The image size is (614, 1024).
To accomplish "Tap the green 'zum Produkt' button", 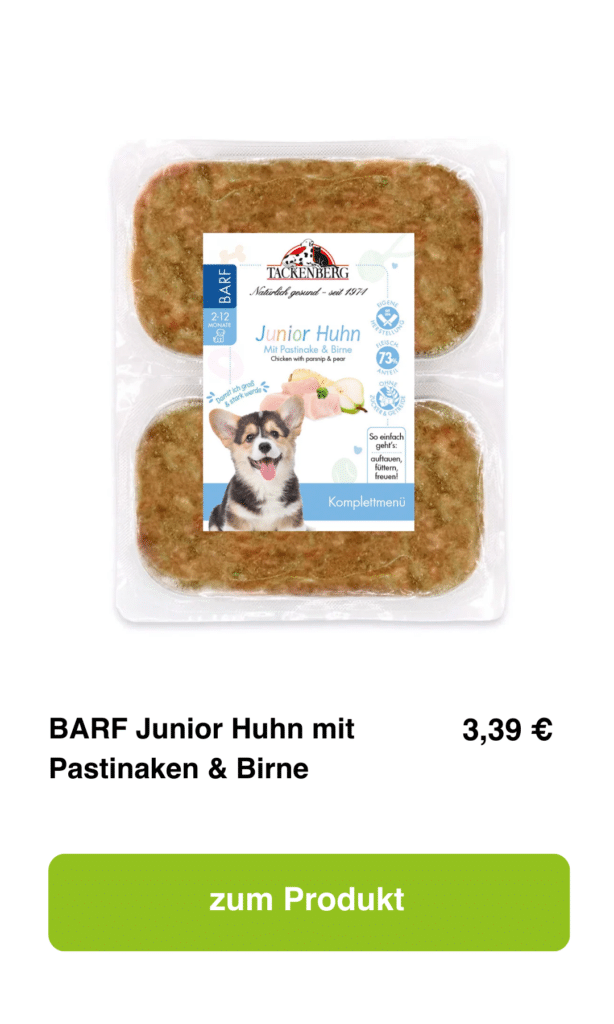I will point(308,901).
